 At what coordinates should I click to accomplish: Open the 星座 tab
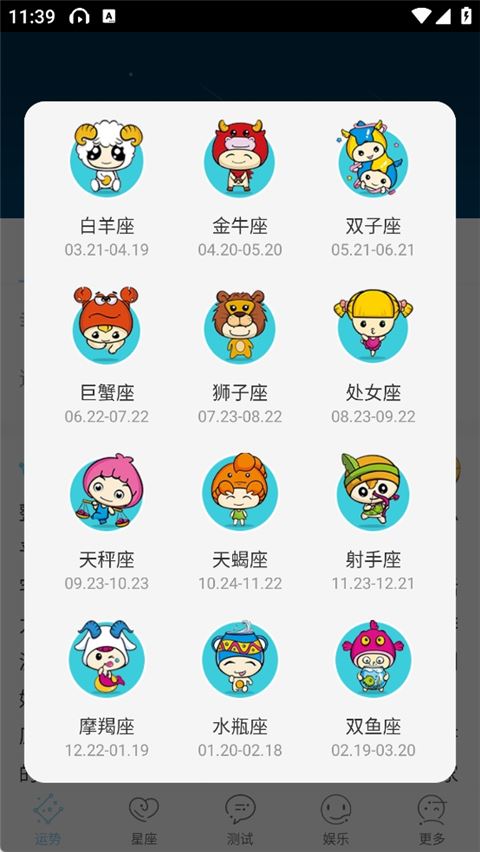pyautogui.click(x=144, y=819)
